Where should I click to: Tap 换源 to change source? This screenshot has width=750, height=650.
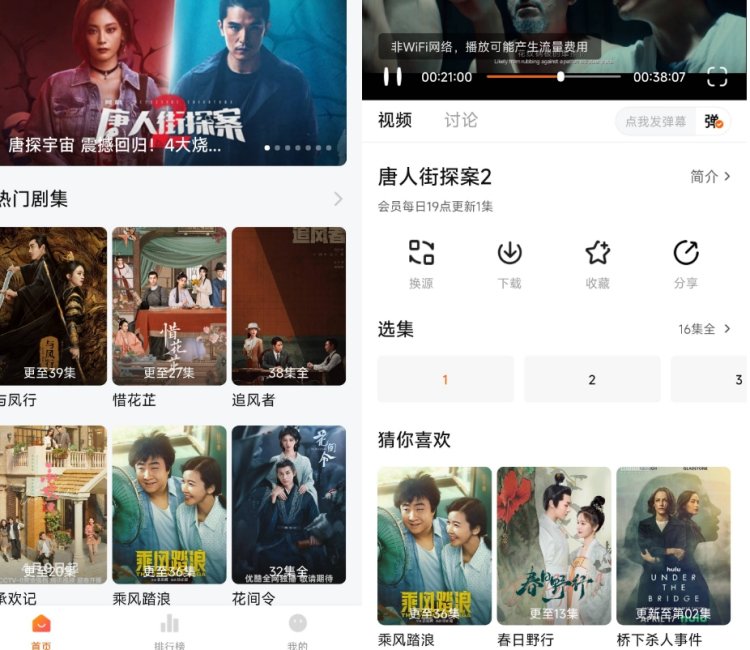click(421, 262)
